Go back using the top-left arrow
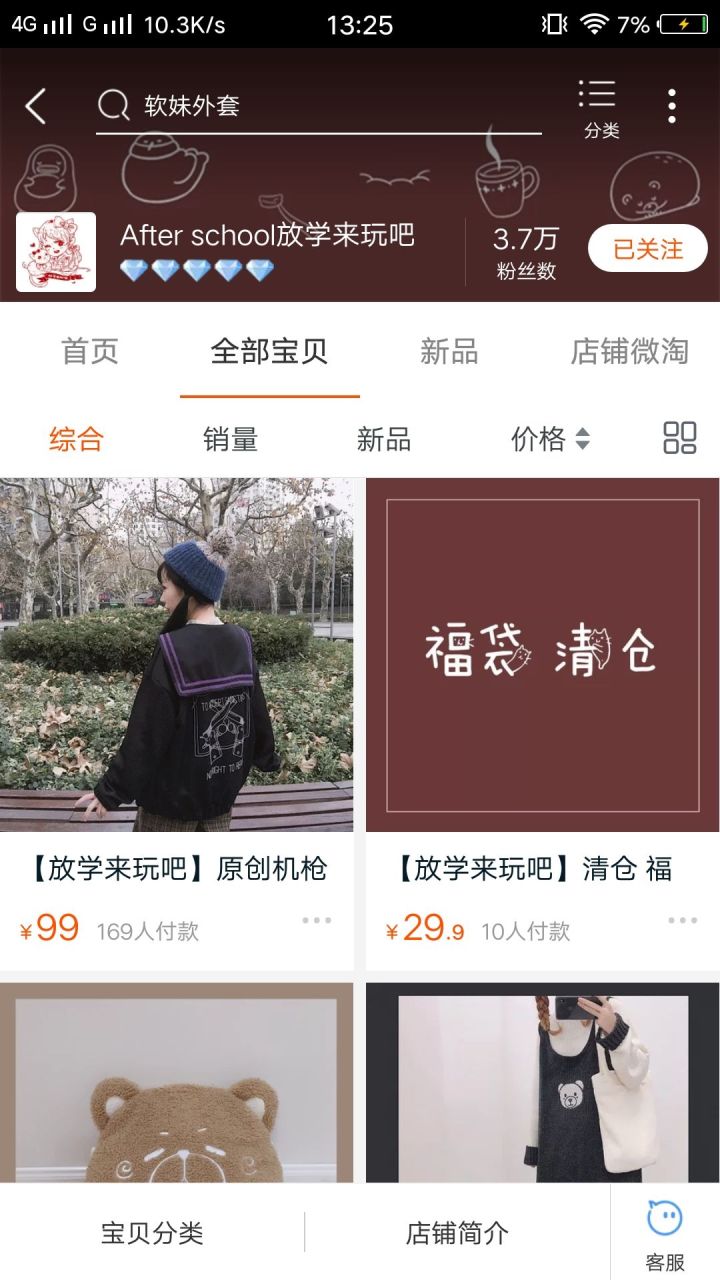 [x=36, y=106]
